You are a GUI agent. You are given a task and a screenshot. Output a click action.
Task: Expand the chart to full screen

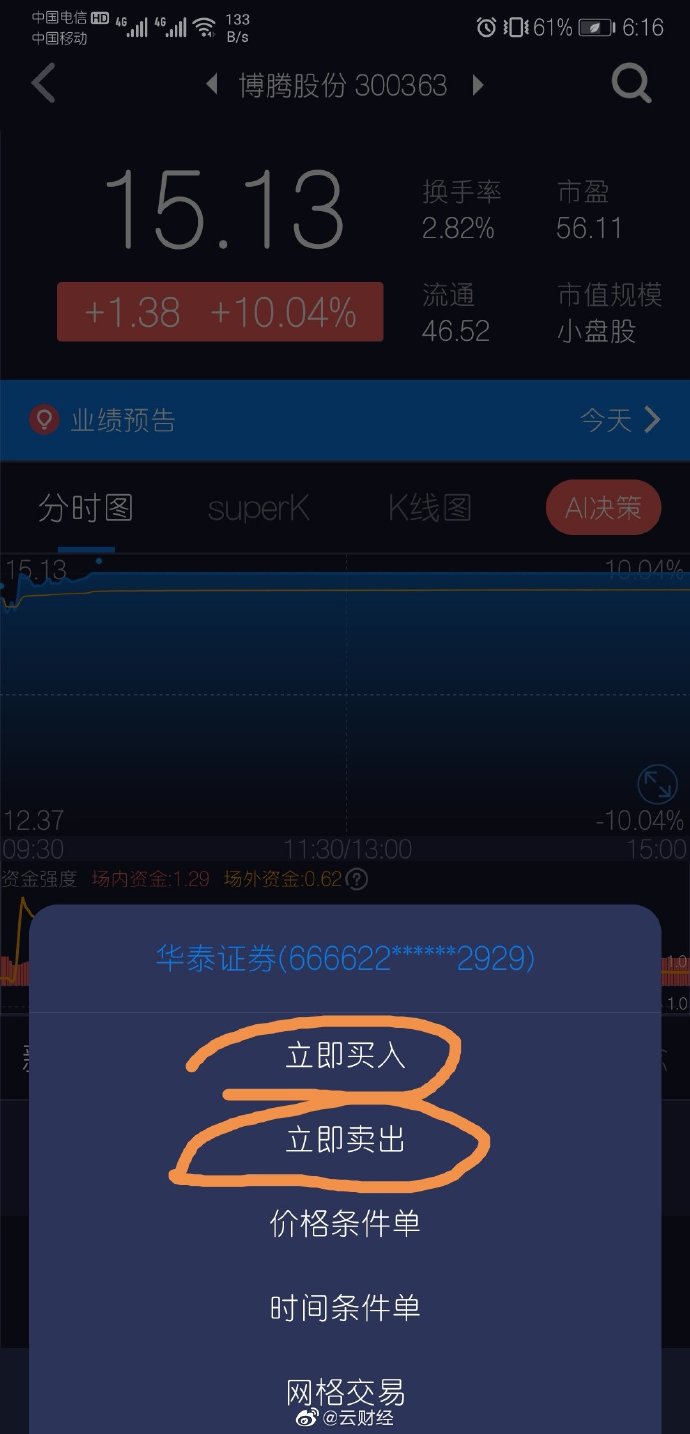tap(657, 785)
